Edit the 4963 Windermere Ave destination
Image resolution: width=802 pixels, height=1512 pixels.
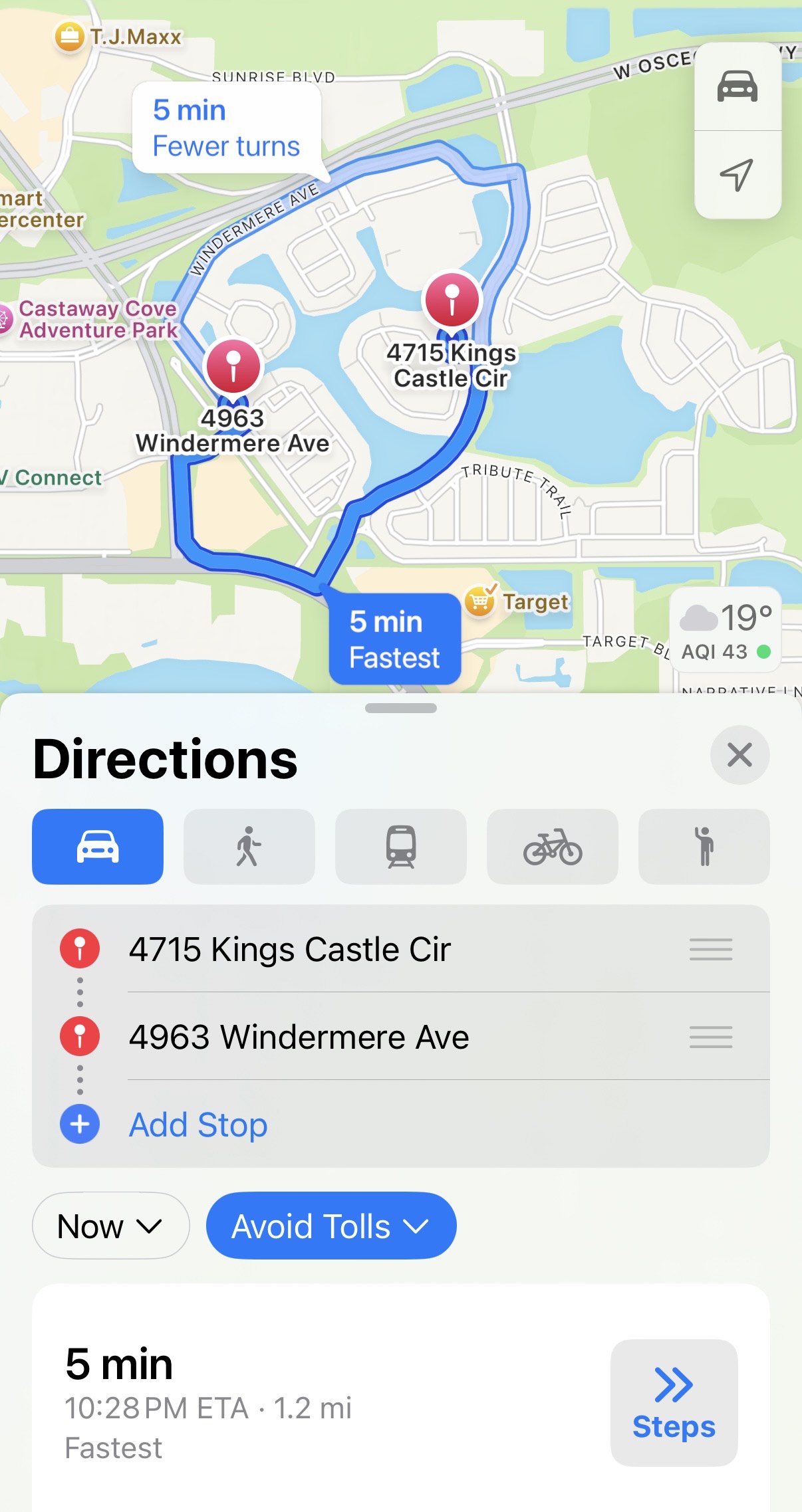299,1037
